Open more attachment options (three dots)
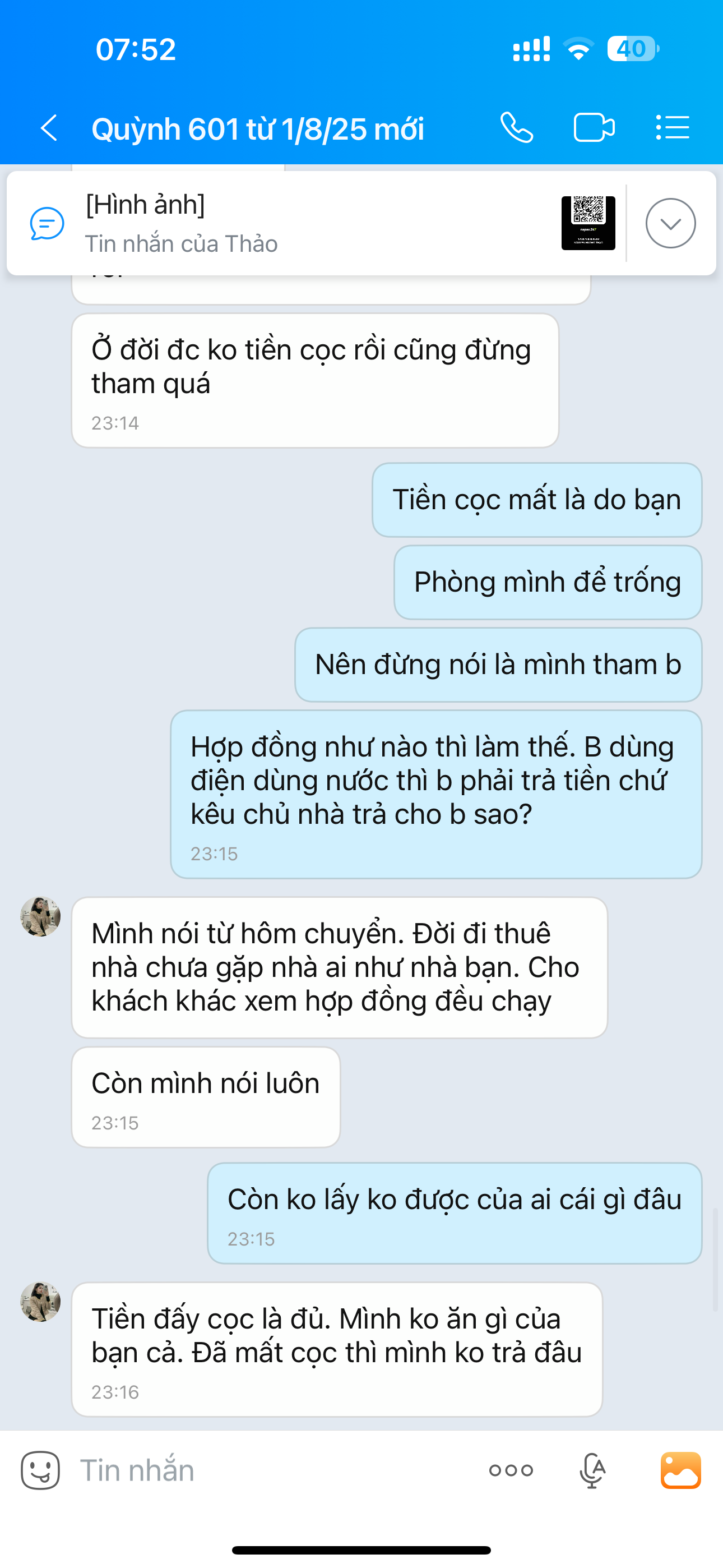Image resolution: width=723 pixels, height=1568 pixels. pos(511,1470)
